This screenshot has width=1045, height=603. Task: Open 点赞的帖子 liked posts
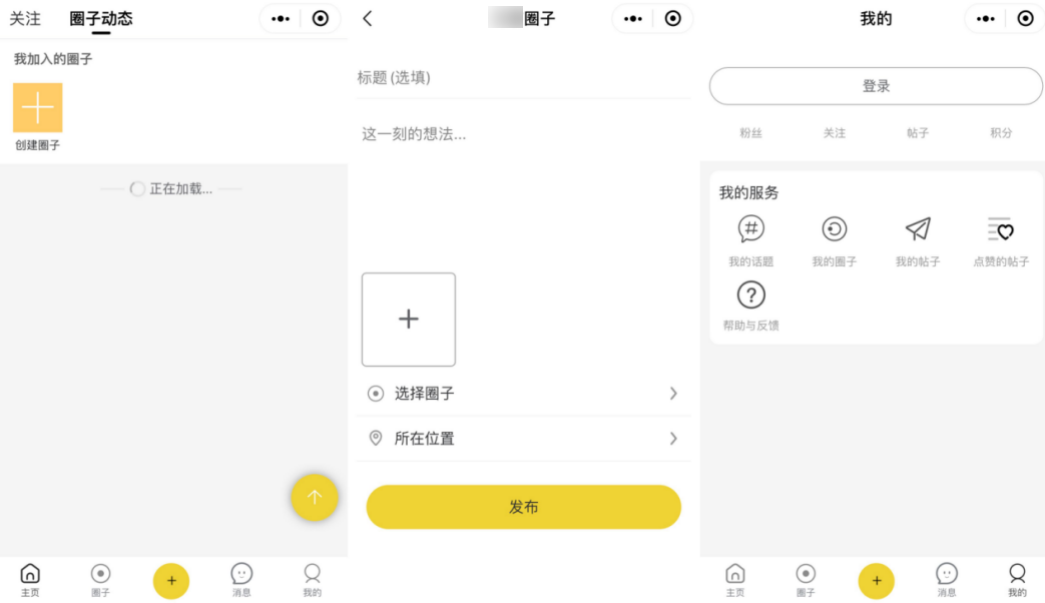[1000, 240]
